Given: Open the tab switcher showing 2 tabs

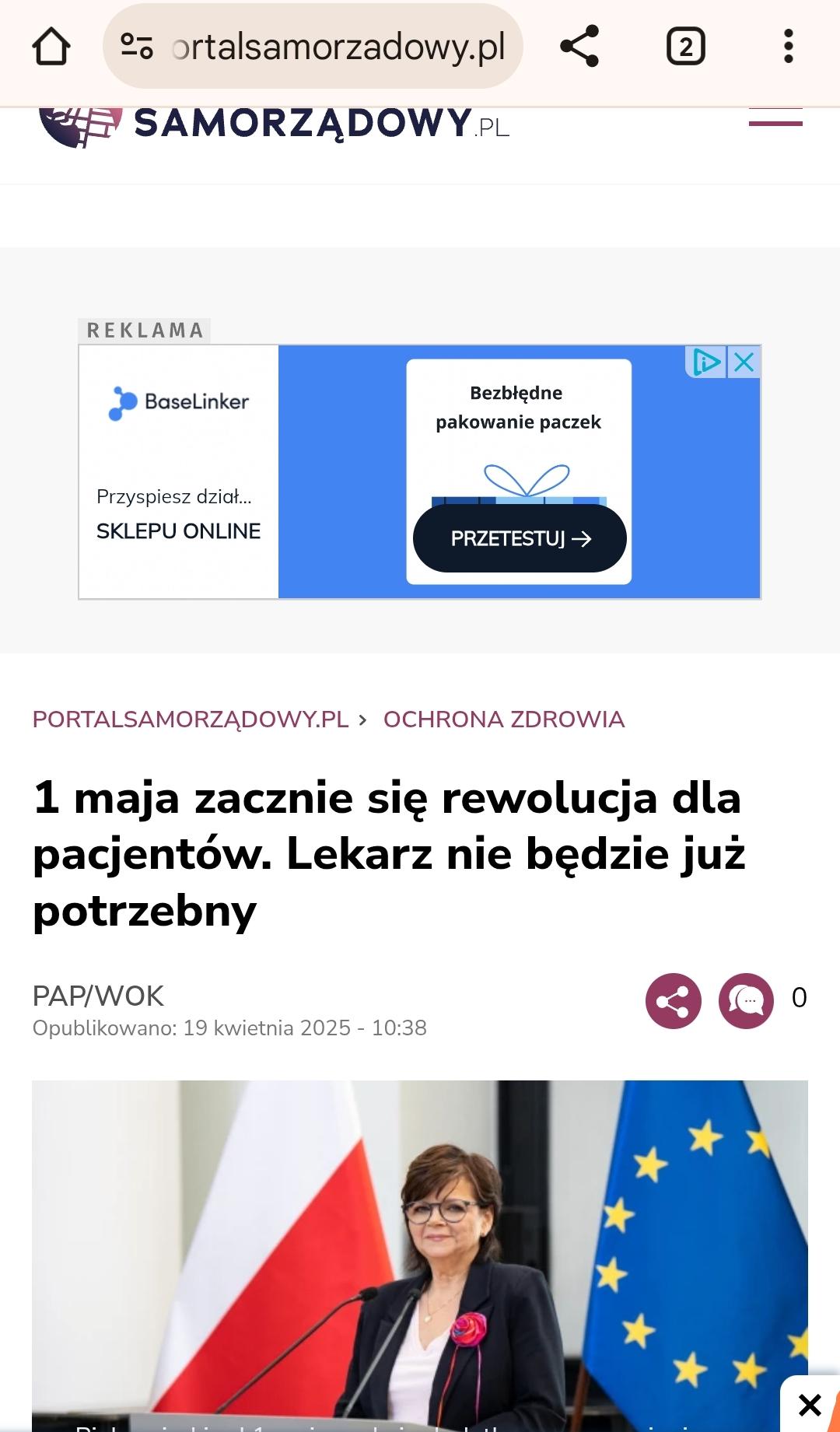Looking at the screenshot, I should pyautogui.click(x=685, y=47).
